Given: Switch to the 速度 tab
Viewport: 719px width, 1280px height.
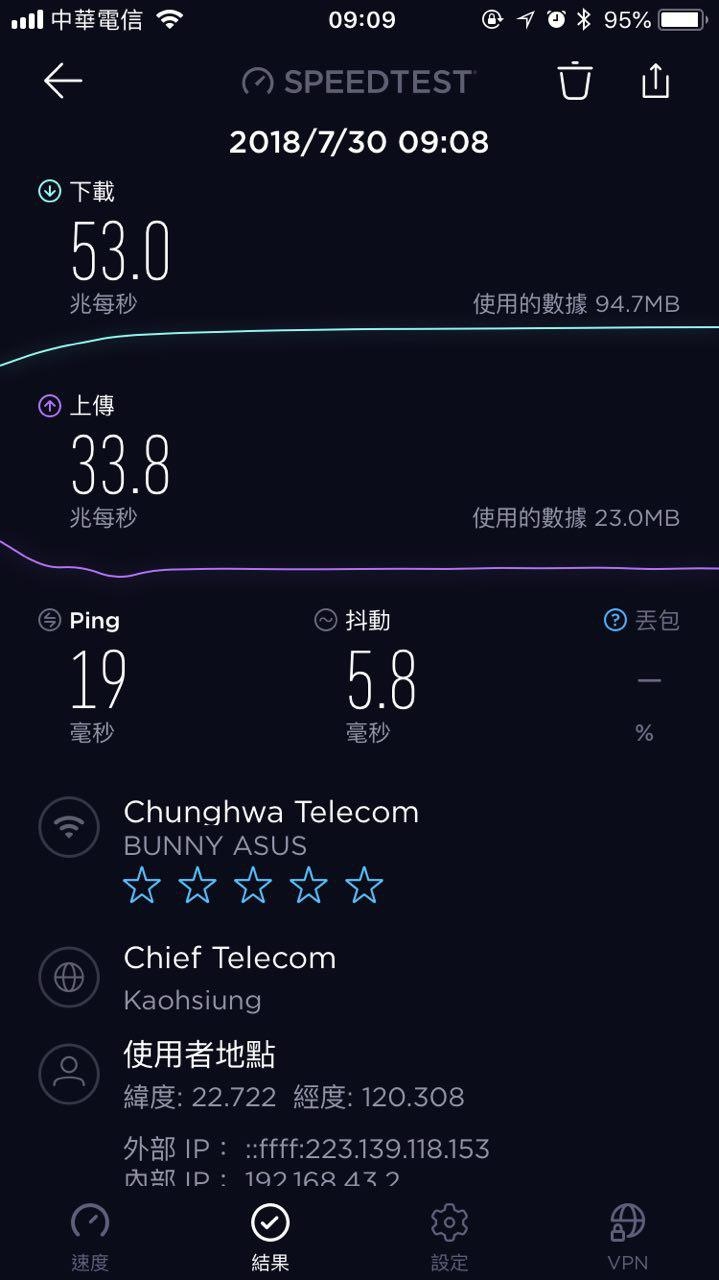Looking at the screenshot, I should point(90,1236).
